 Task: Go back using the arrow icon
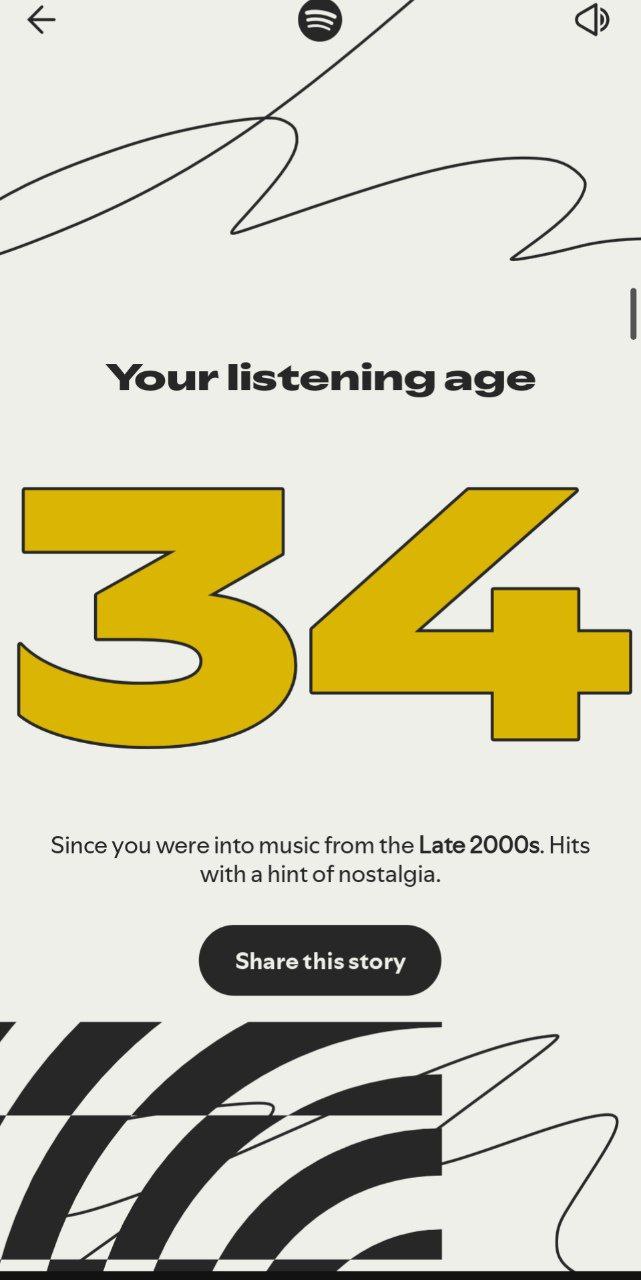pos(41,20)
